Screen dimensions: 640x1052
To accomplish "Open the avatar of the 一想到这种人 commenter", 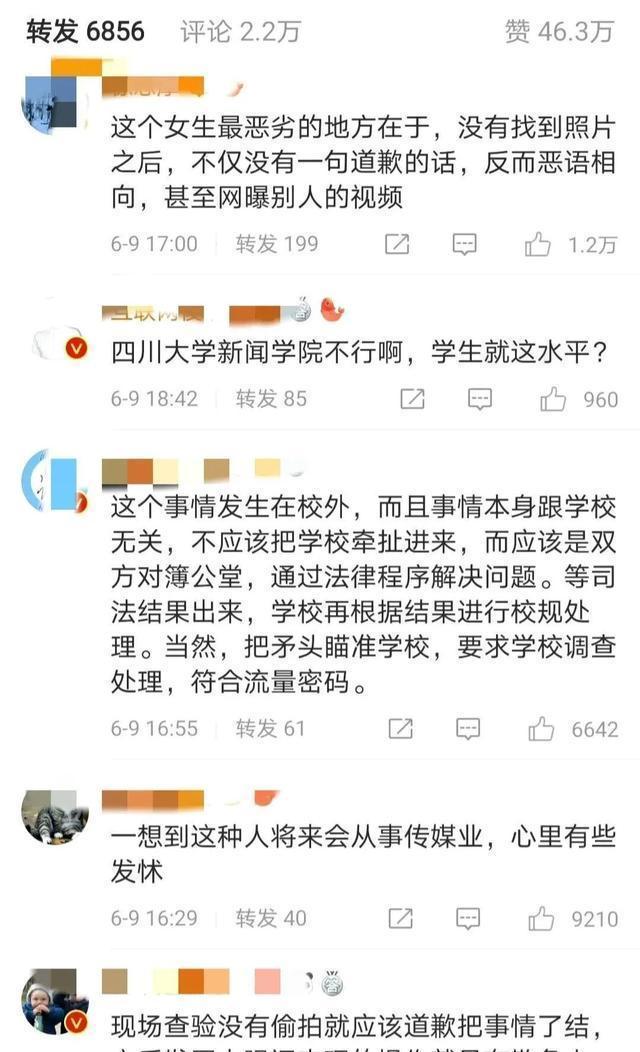I will click(55, 817).
